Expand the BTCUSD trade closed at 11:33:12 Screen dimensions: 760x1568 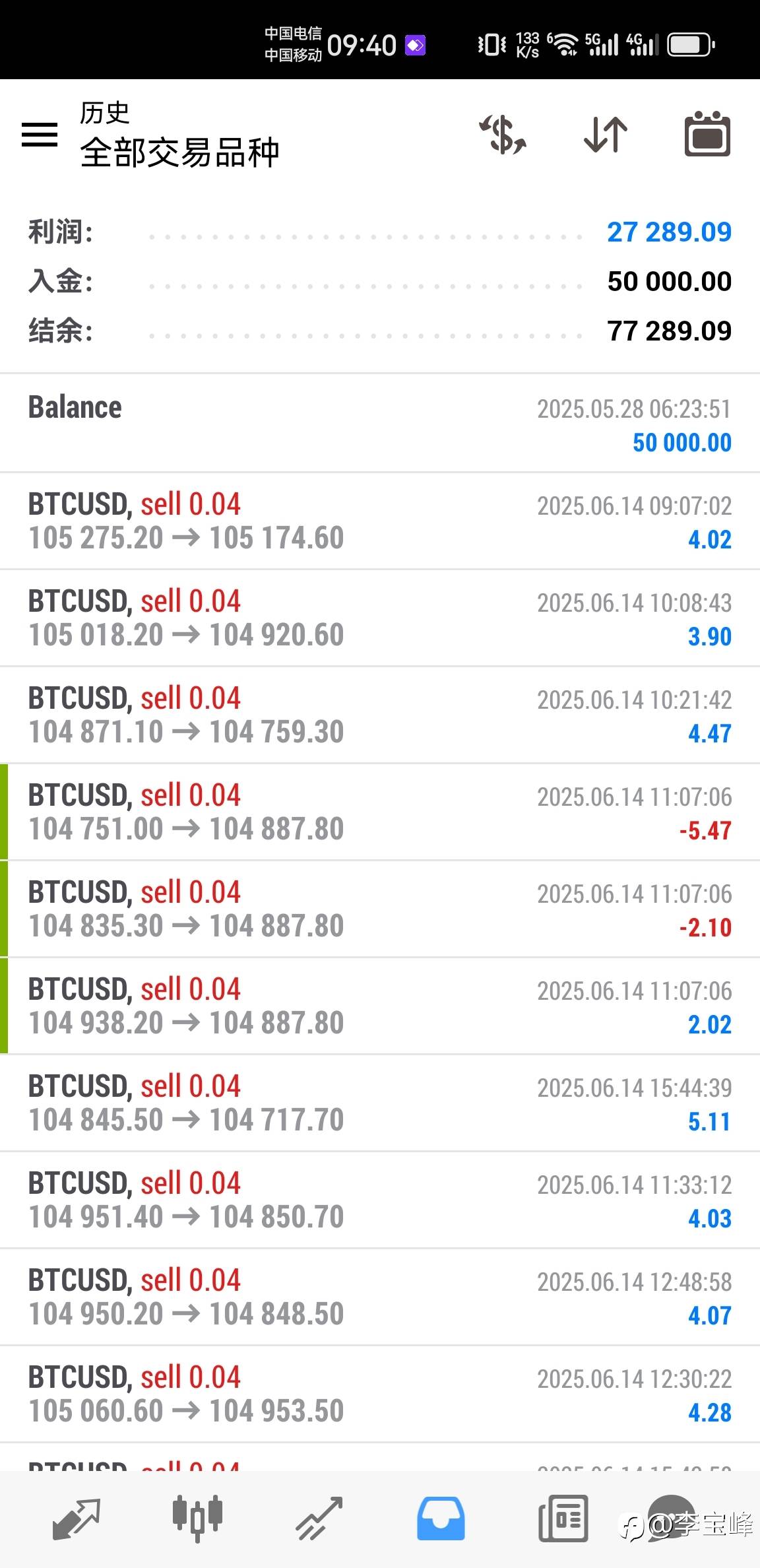coord(380,1200)
